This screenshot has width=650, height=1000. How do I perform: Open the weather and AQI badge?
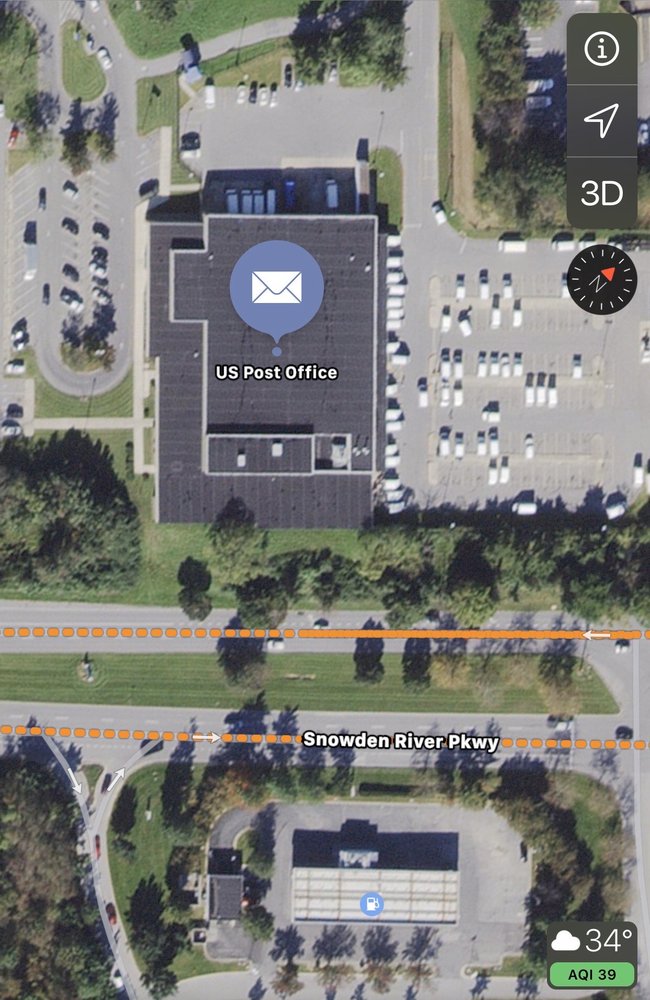(x=592, y=955)
